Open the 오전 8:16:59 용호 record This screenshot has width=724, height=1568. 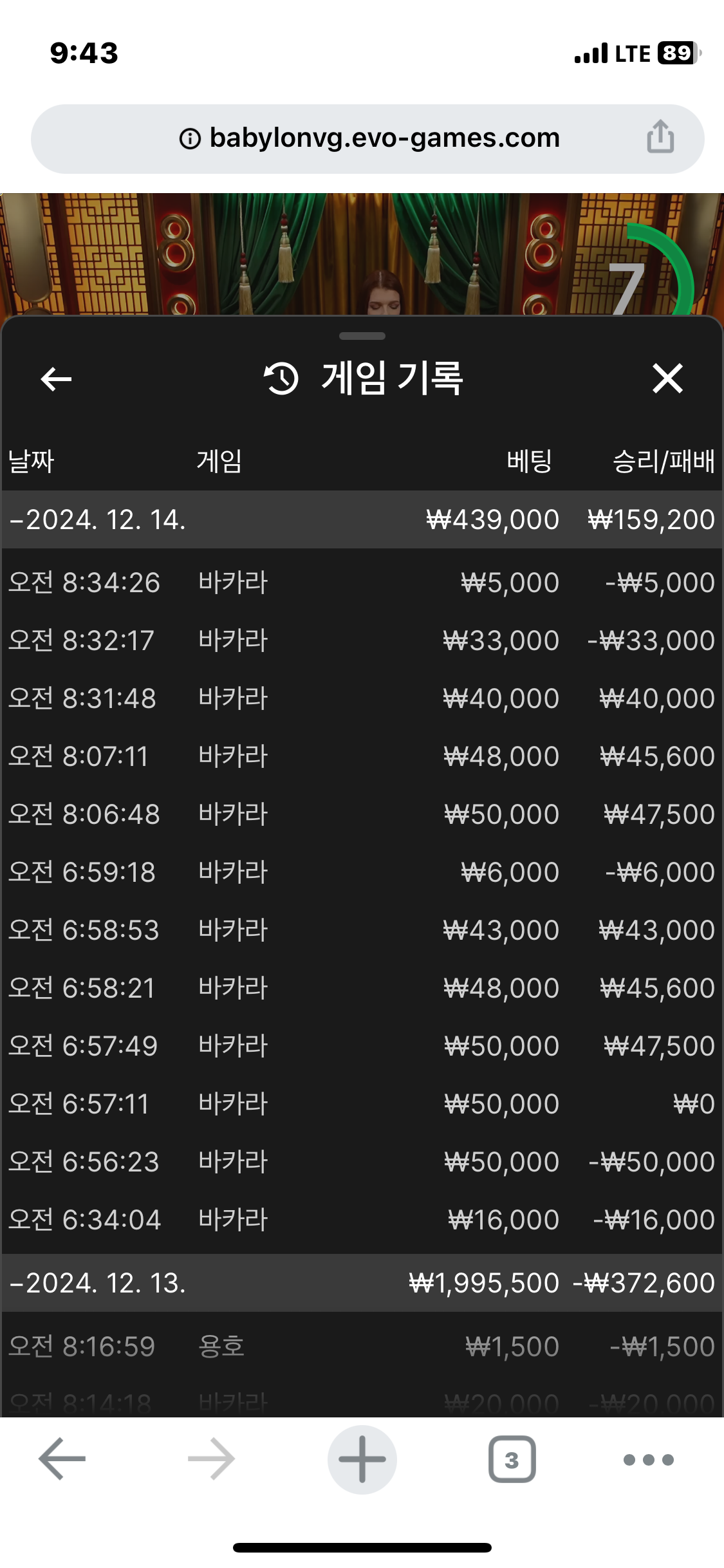(362, 1347)
